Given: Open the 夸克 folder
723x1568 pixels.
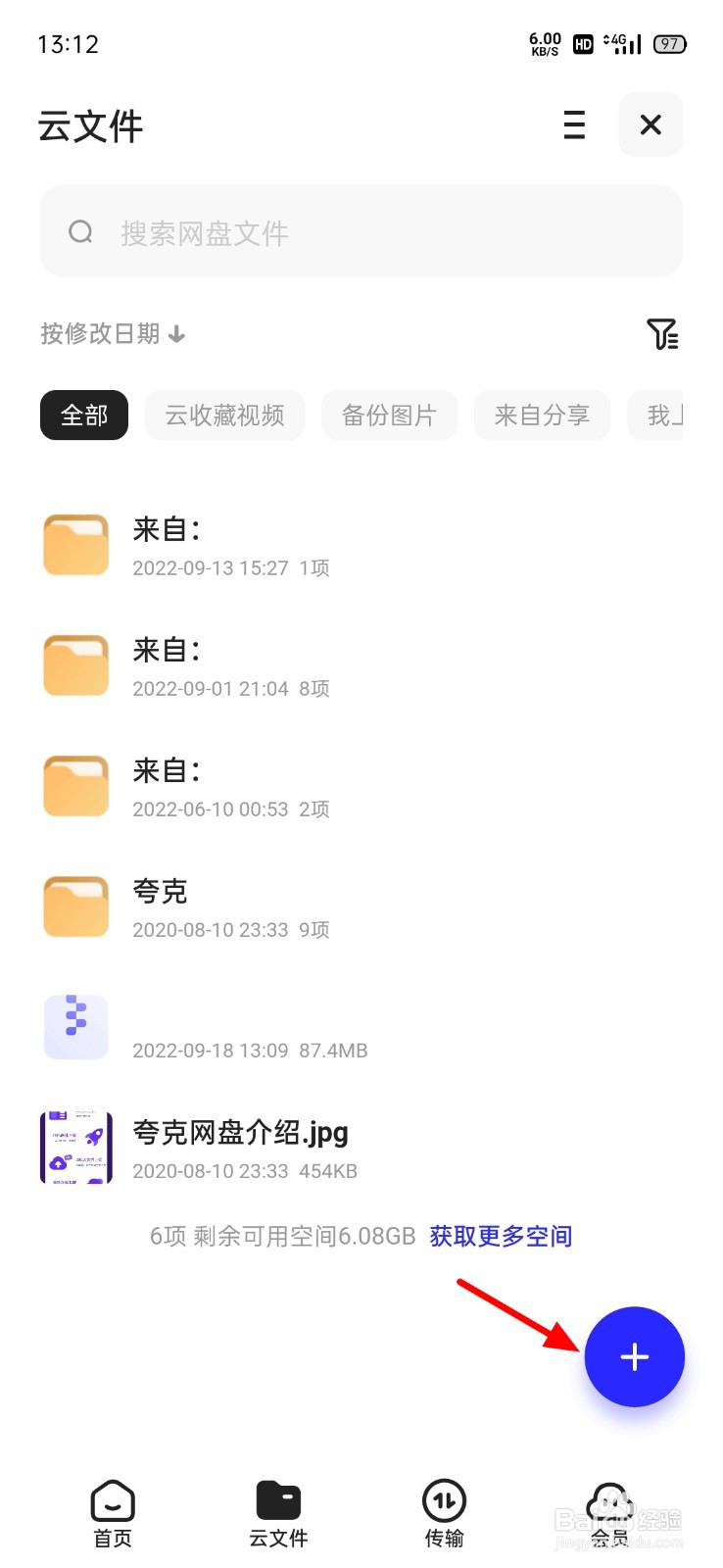Looking at the screenshot, I should point(361,907).
